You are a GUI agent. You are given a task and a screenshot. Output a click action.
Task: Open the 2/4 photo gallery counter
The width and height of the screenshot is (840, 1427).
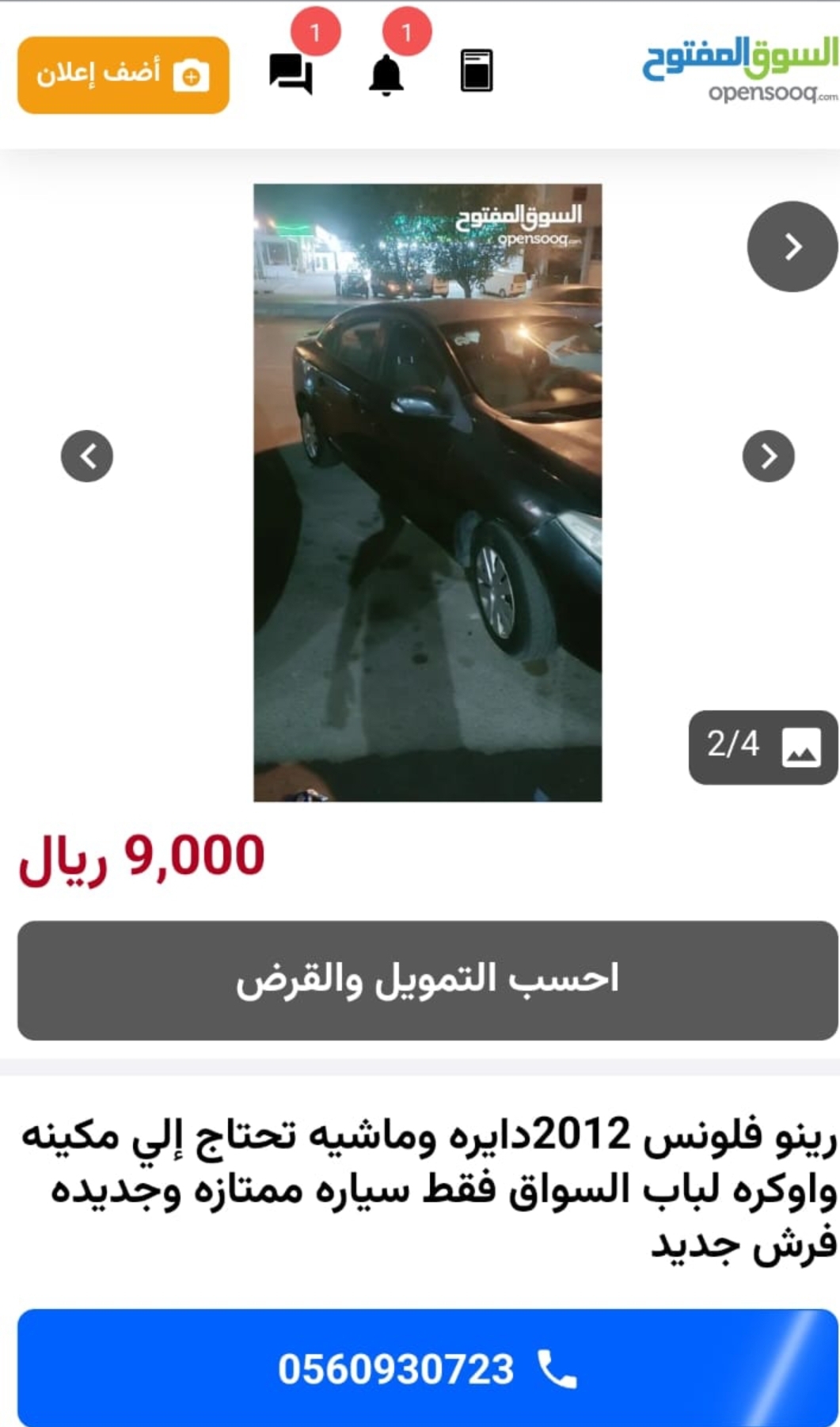click(763, 747)
